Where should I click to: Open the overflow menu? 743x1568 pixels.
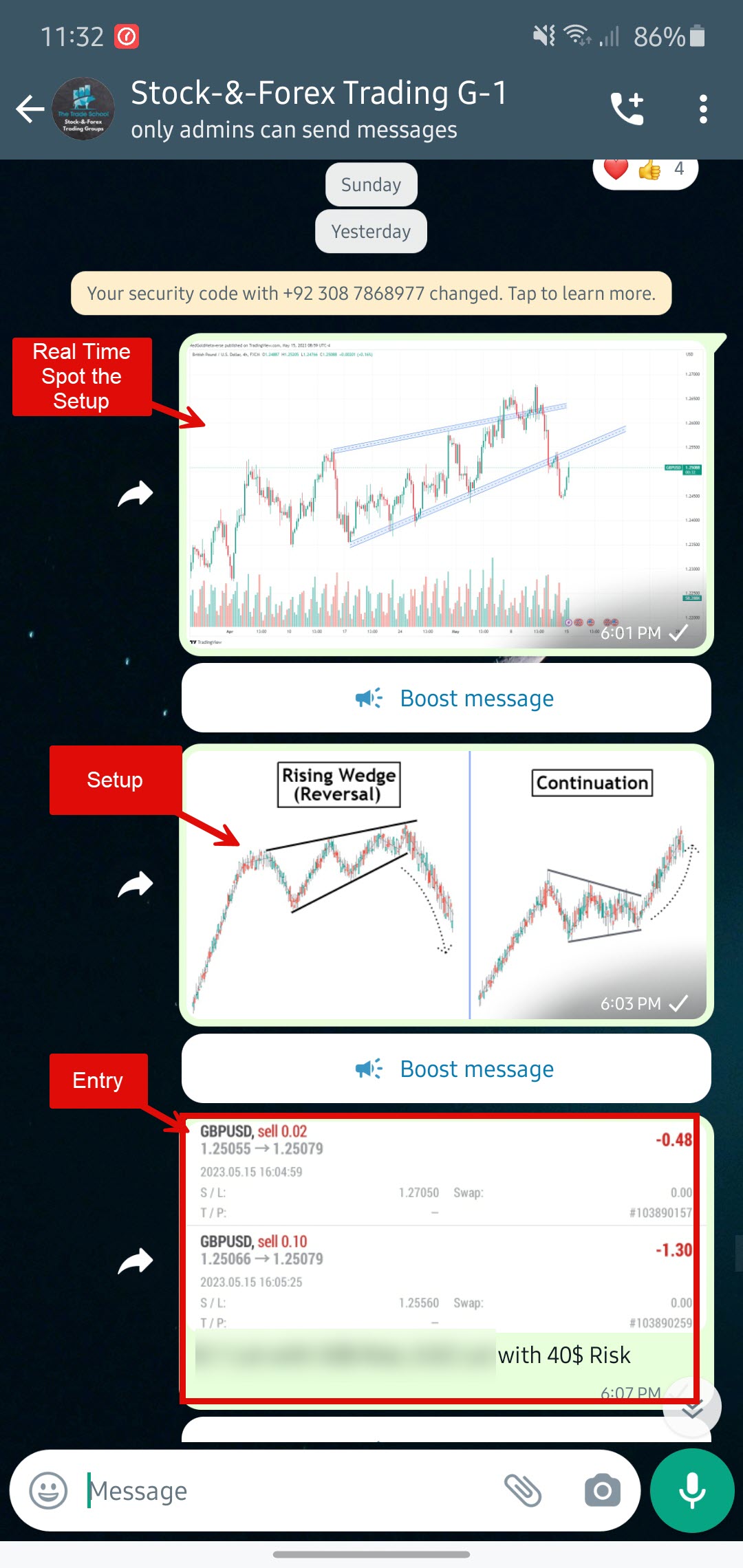coord(702,109)
